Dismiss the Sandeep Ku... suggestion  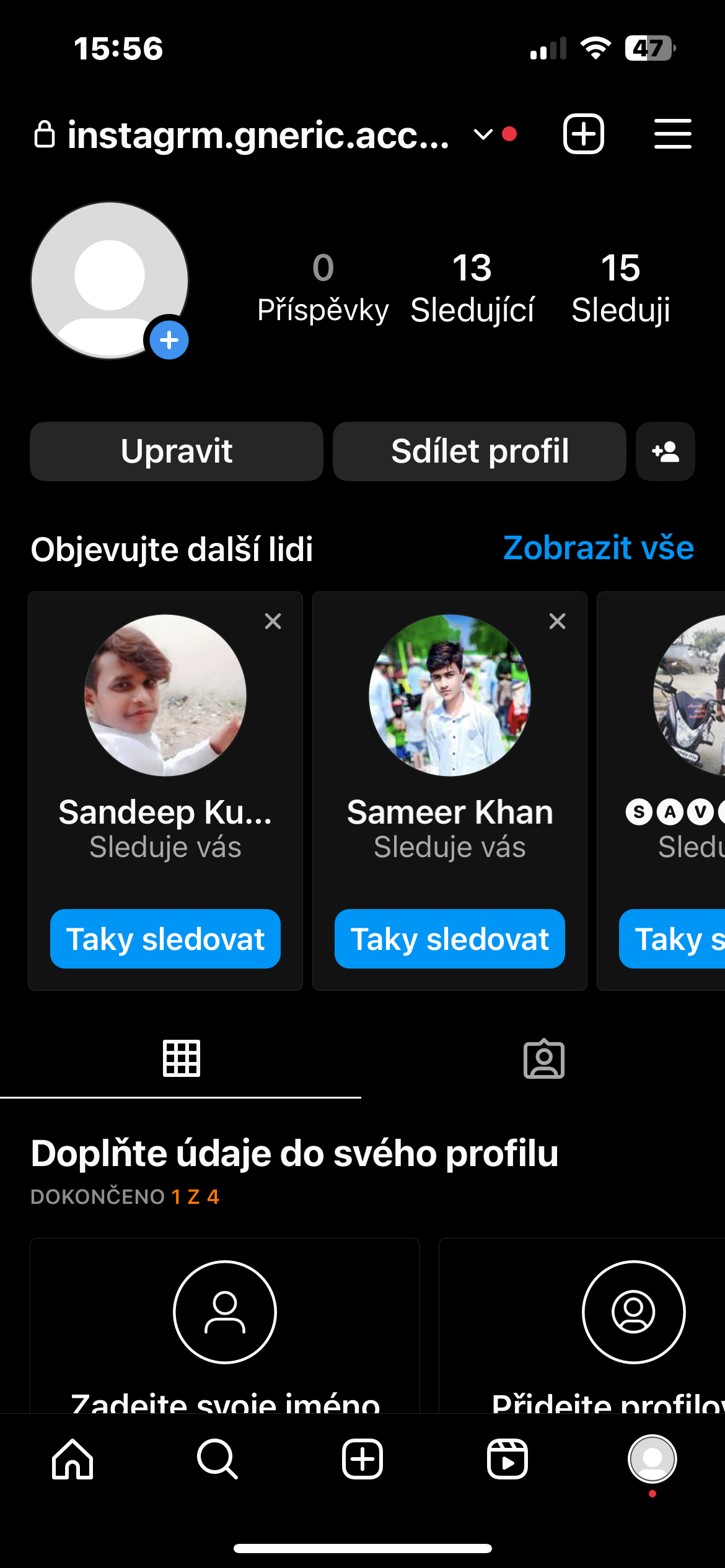coord(273,621)
